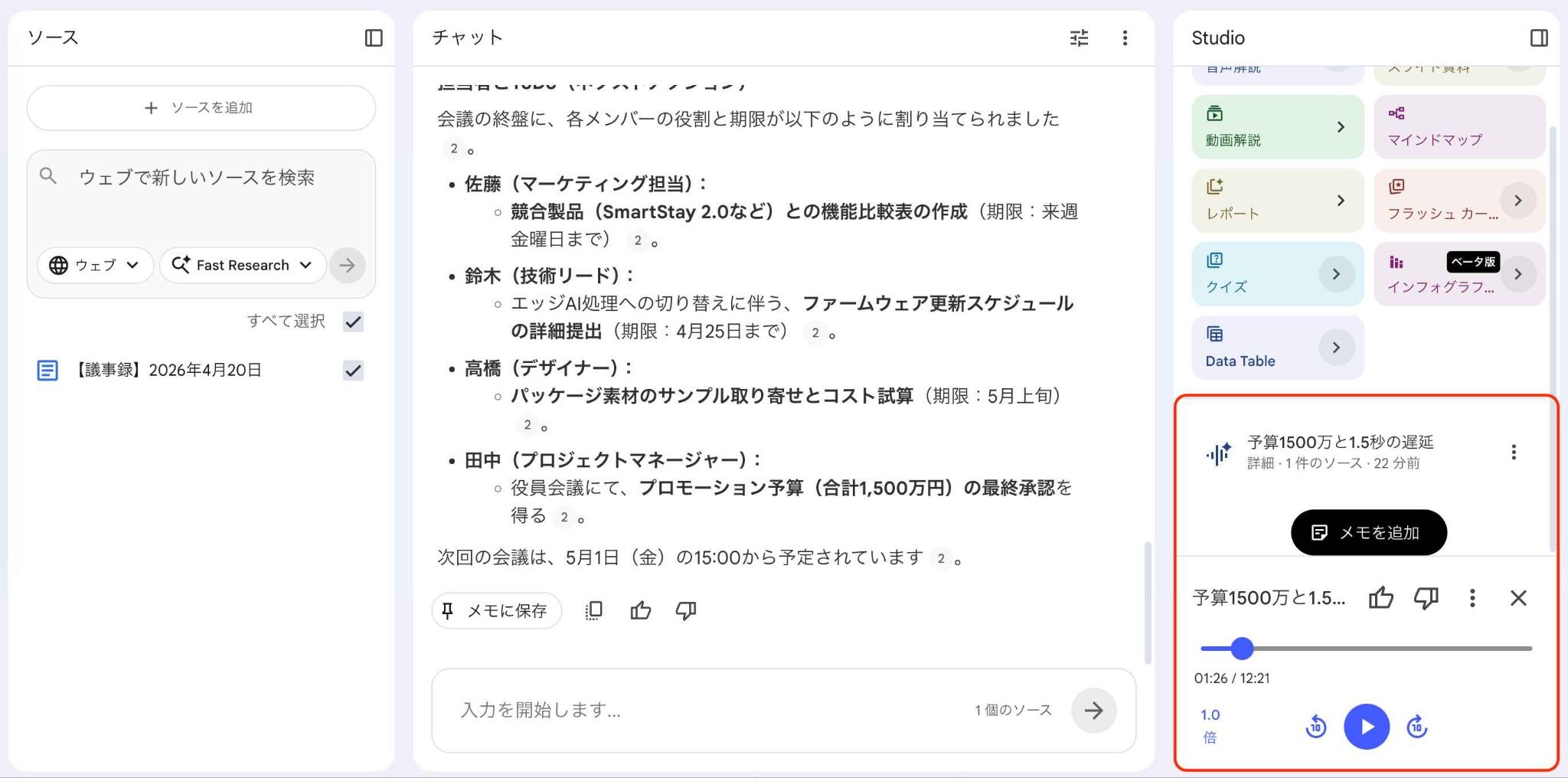Tap the メモを追加 button

(x=1368, y=532)
